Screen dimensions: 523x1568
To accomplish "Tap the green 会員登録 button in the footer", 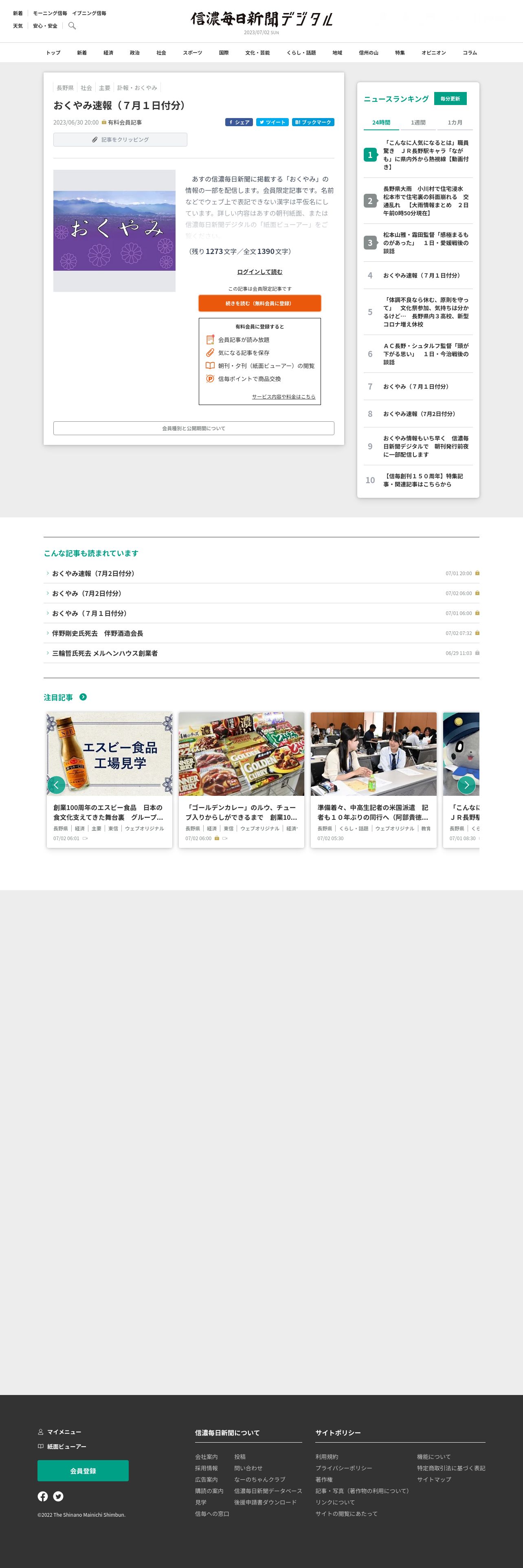I will [83, 1471].
